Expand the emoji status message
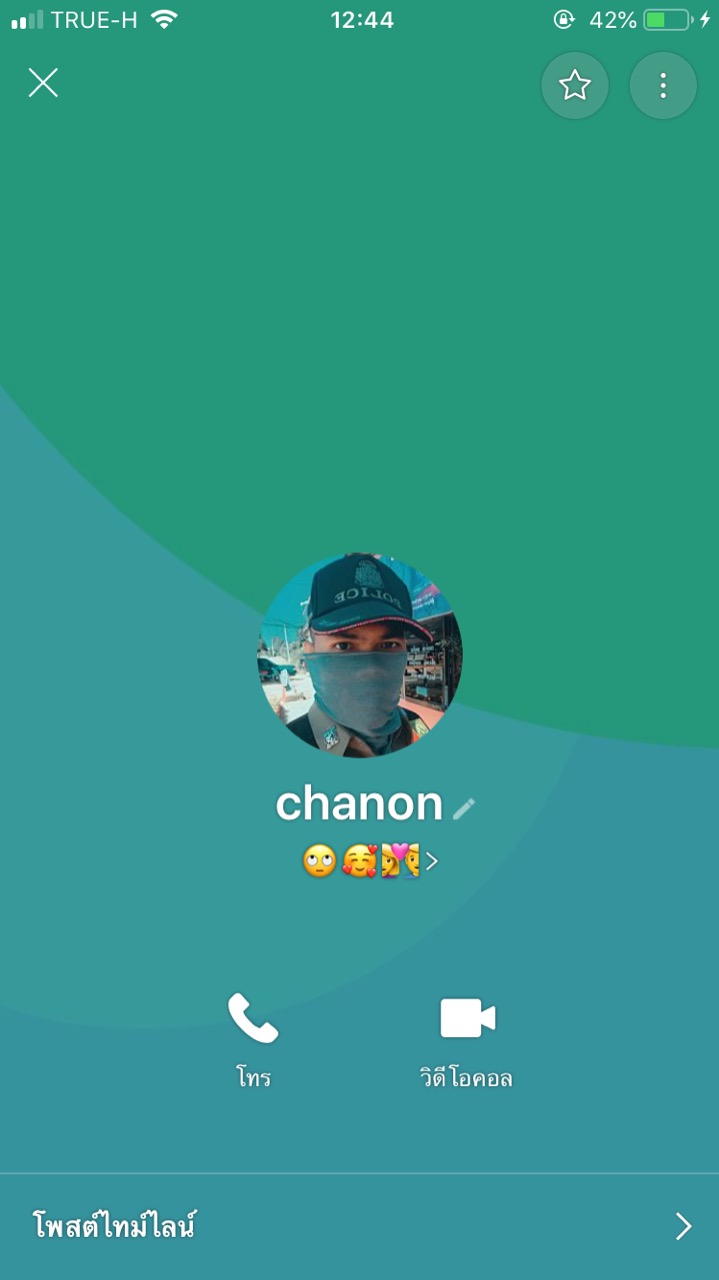 pyautogui.click(x=372, y=860)
